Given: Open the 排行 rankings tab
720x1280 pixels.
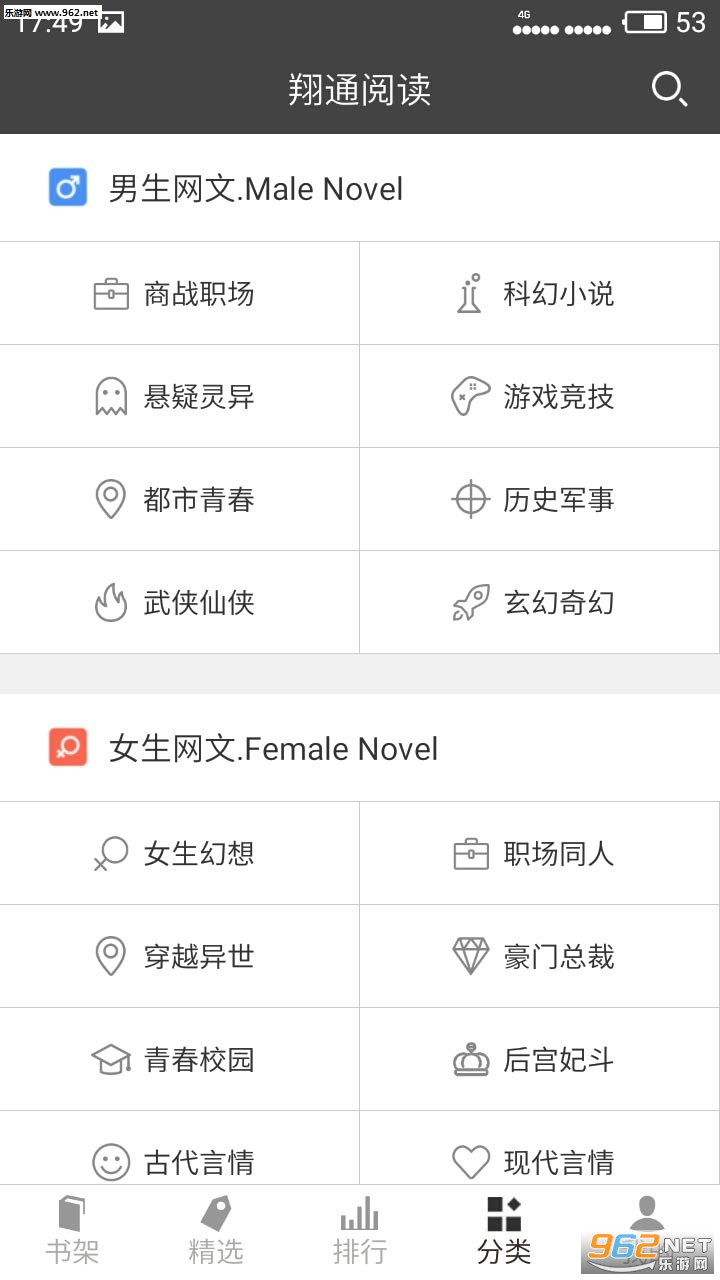Looking at the screenshot, I should (360, 1231).
